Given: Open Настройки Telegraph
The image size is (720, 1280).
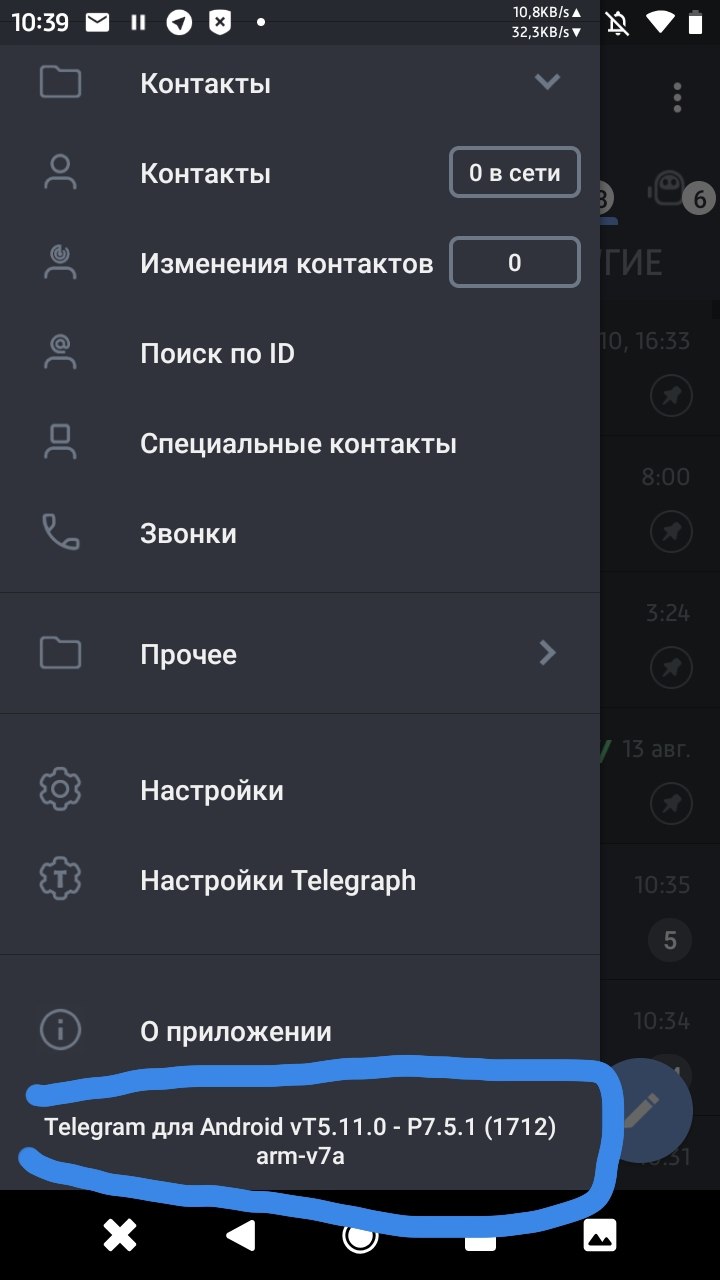Looking at the screenshot, I should click(x=300, y=880).
